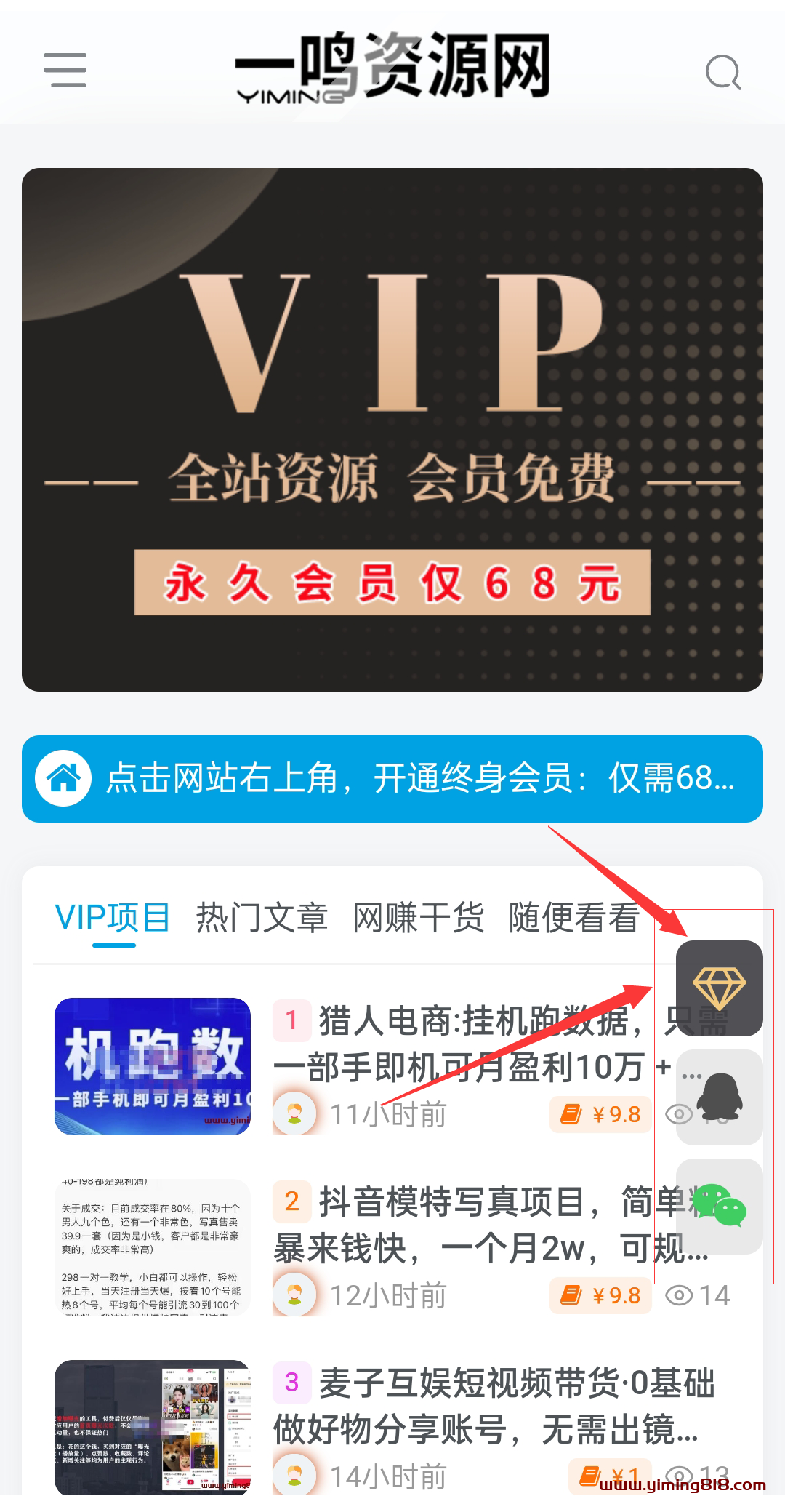Open the VIP membership banner
Viewport: 785px width, 1512px height.
[x=392, y=429]
